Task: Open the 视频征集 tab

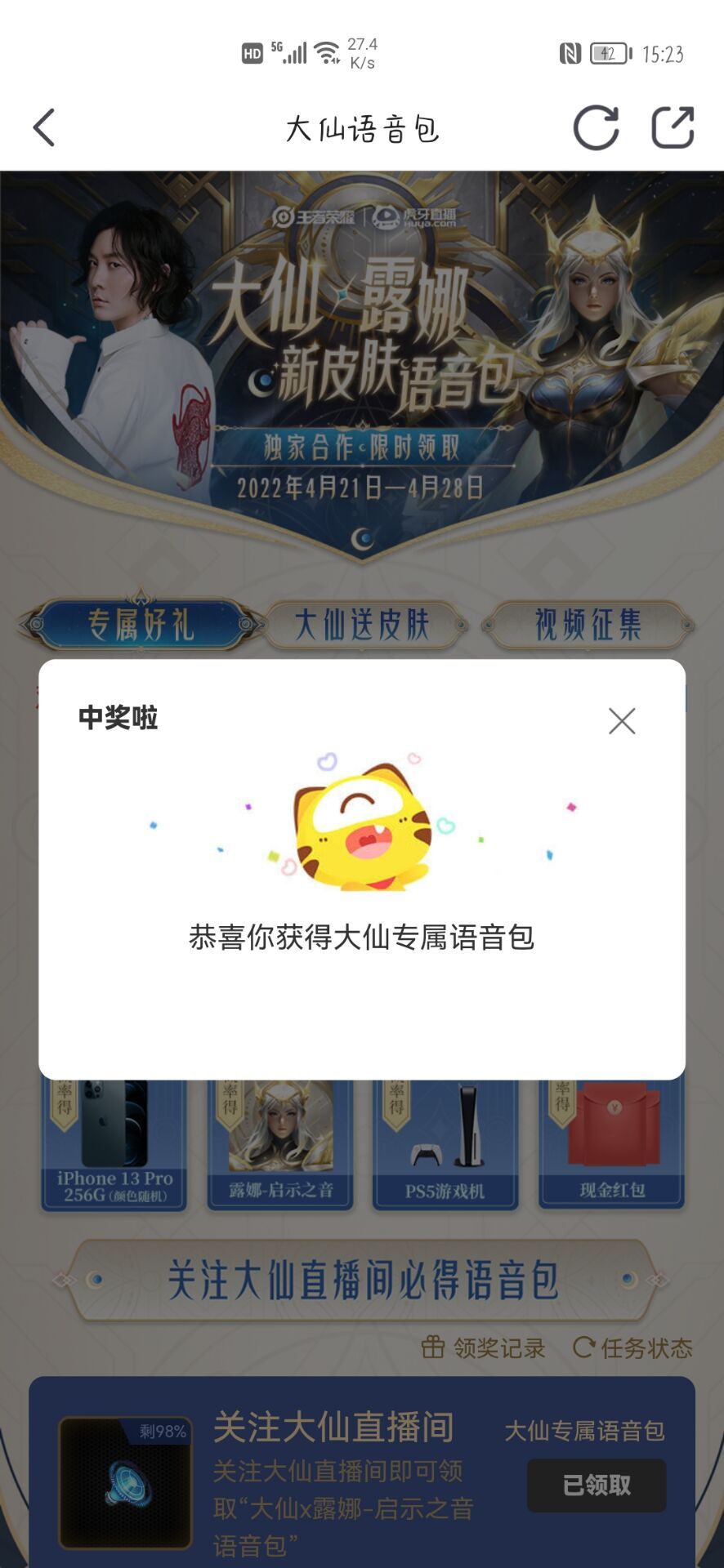Action: click(x=588, y=624)
